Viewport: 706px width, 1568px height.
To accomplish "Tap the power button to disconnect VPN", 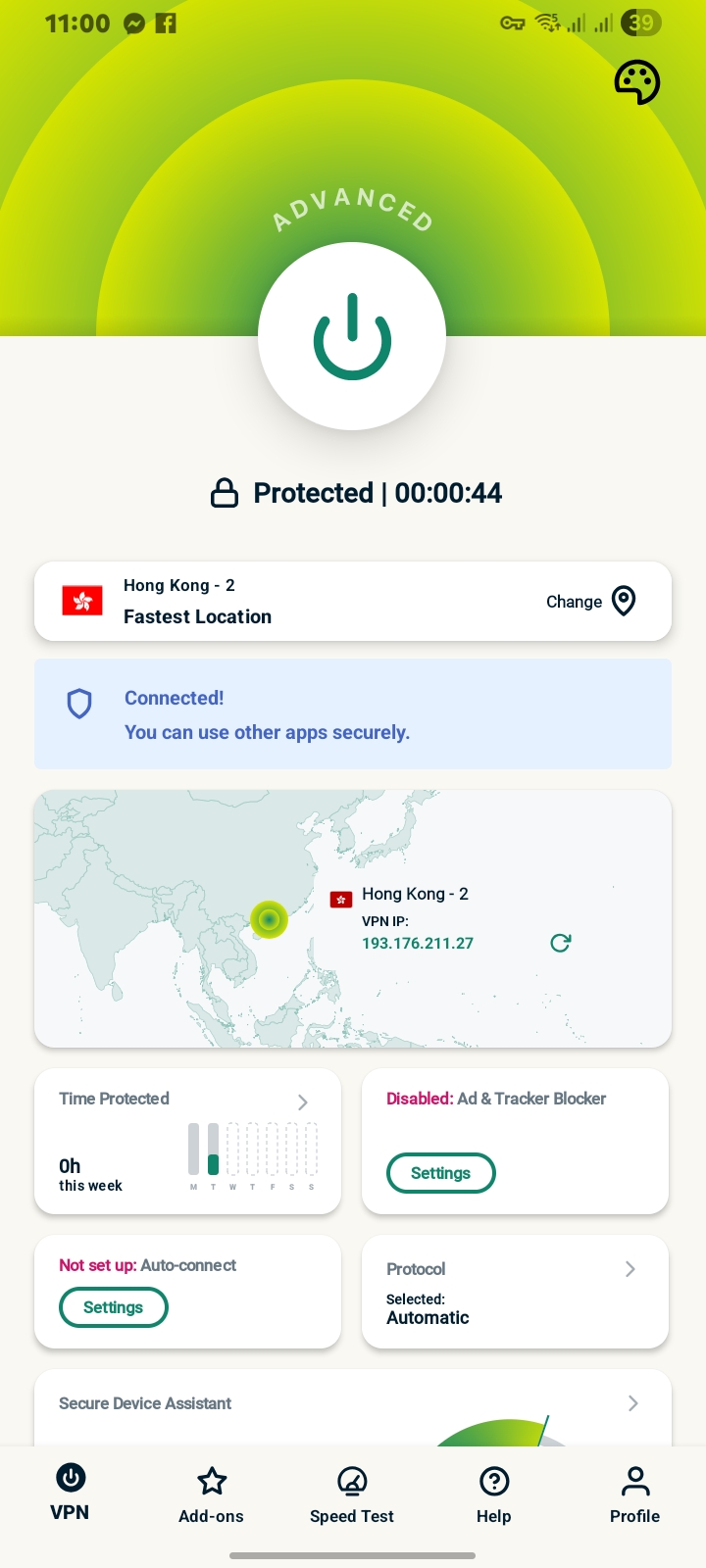I will click(352, 336).
